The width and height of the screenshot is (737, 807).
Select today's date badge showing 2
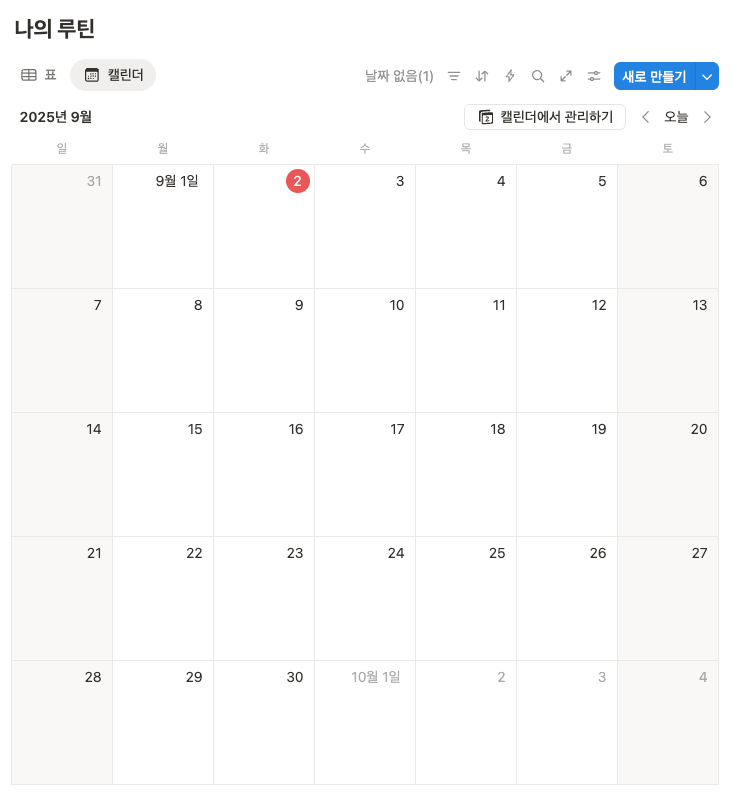point(297,181)
